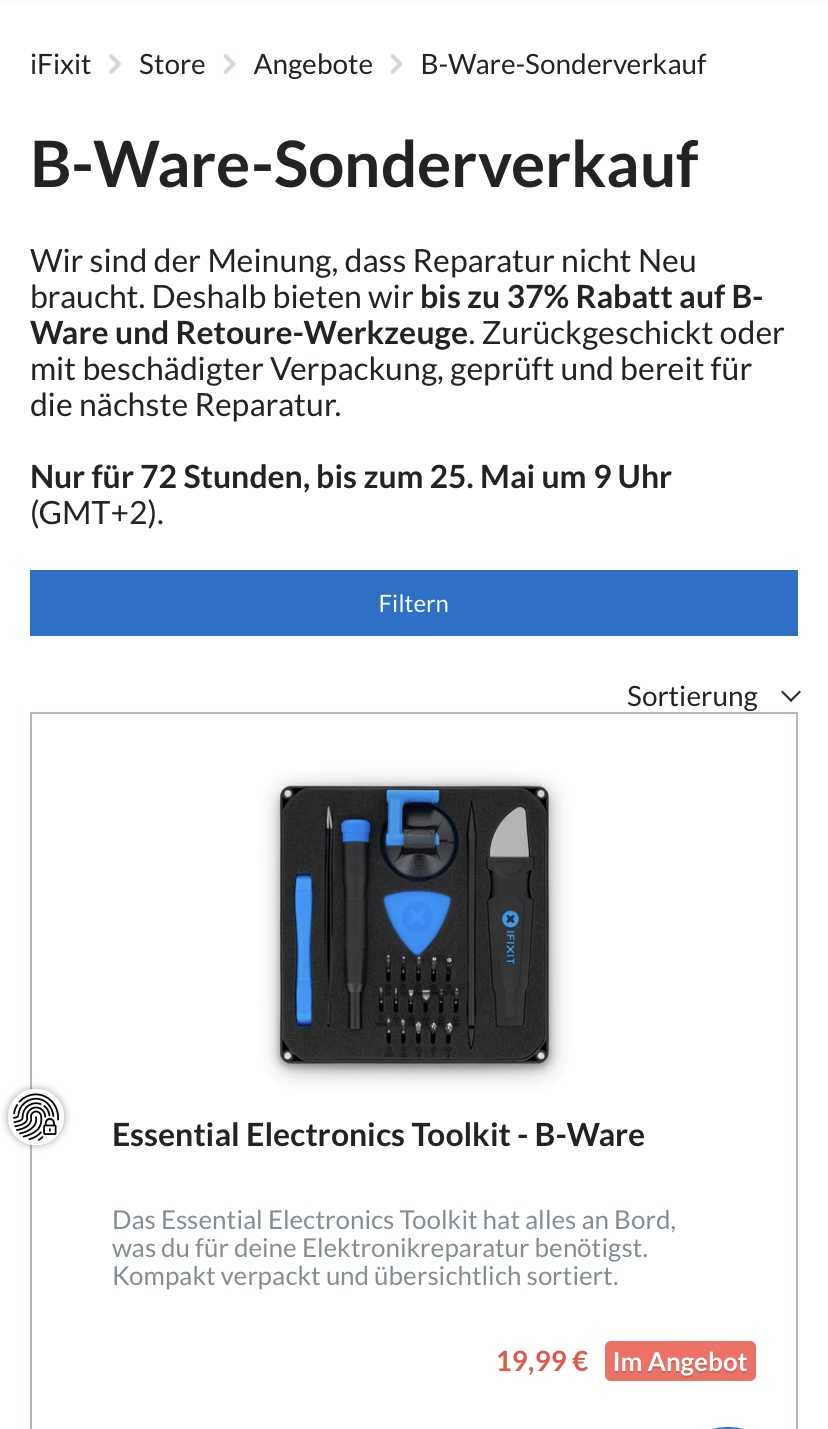This screenshot has height=1429, width=828.
Task: Open the Store breadcrumb link
Action: (x=172, y=65)
